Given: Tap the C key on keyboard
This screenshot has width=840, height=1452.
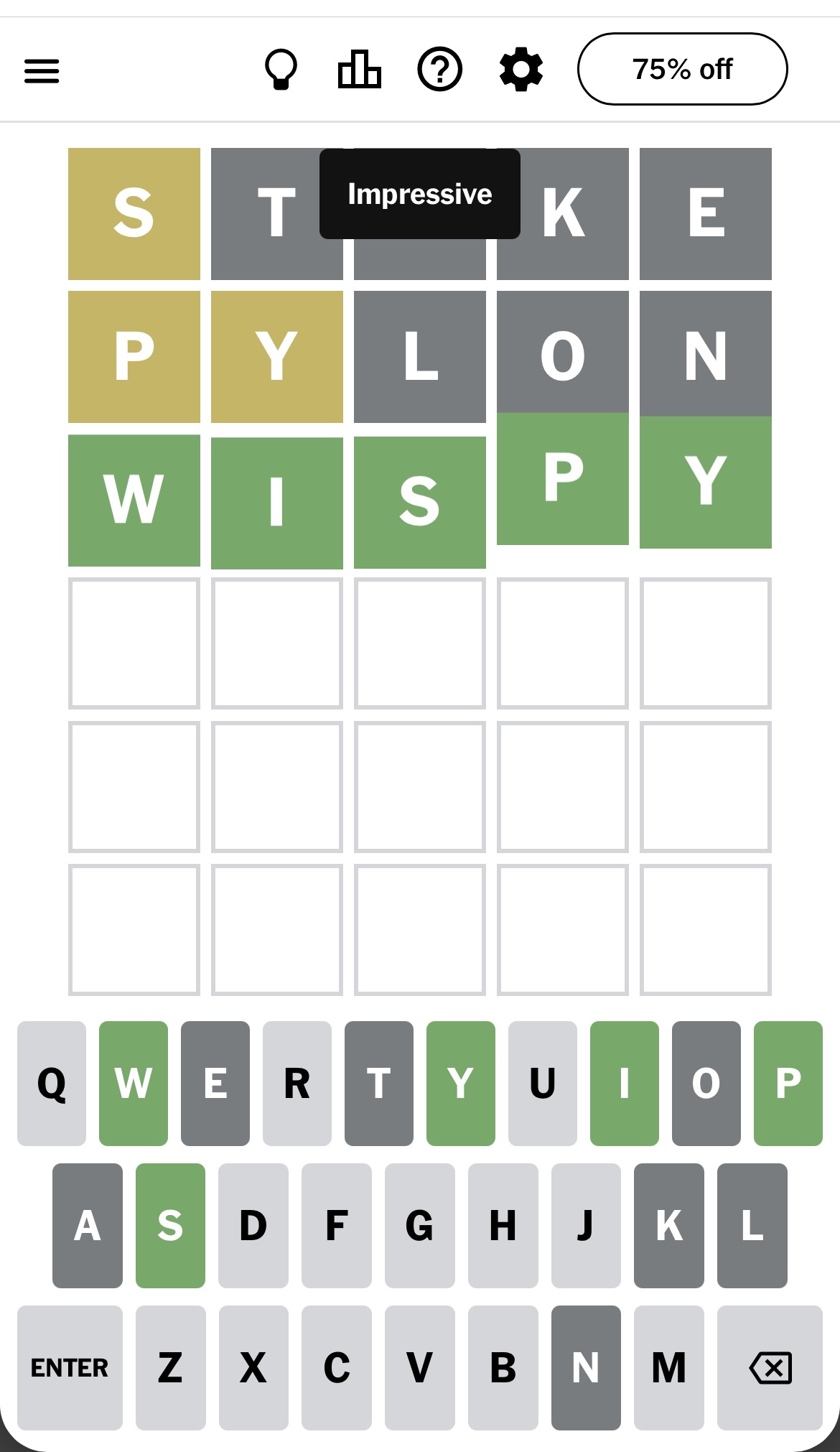Looking at the screenshot, I should click(337, 1367).
